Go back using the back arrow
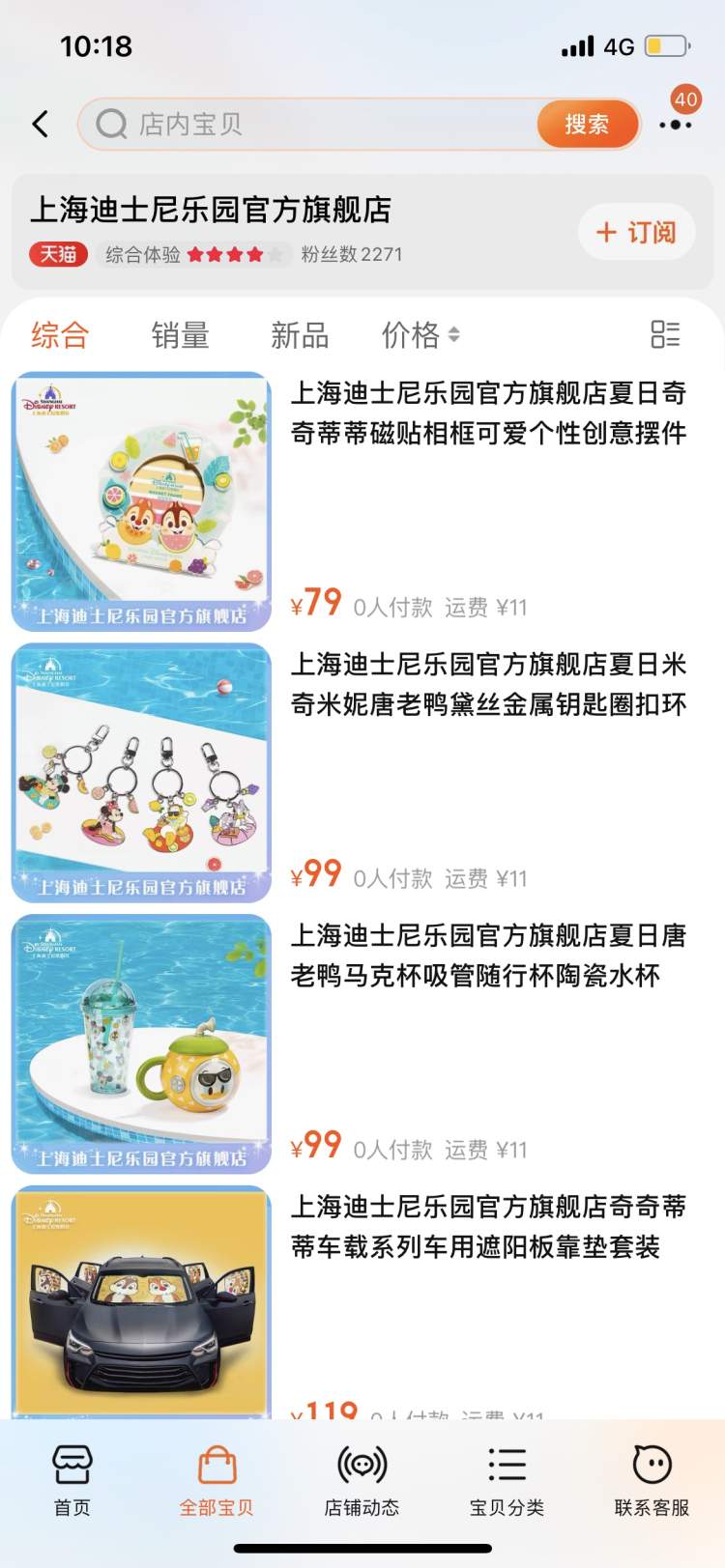This screenshot has height=1568, width=725. [x=41, y=124]
